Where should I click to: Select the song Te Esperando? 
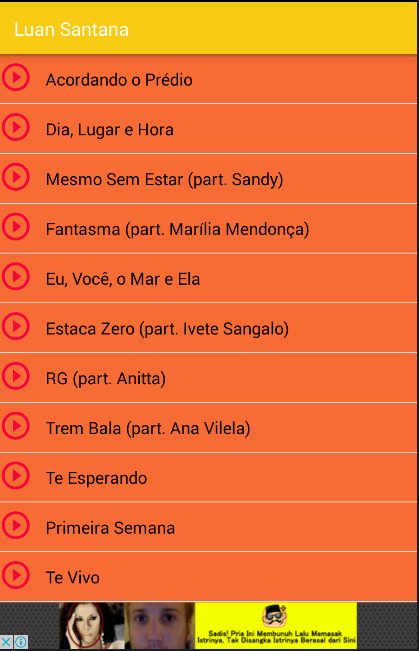208,477
